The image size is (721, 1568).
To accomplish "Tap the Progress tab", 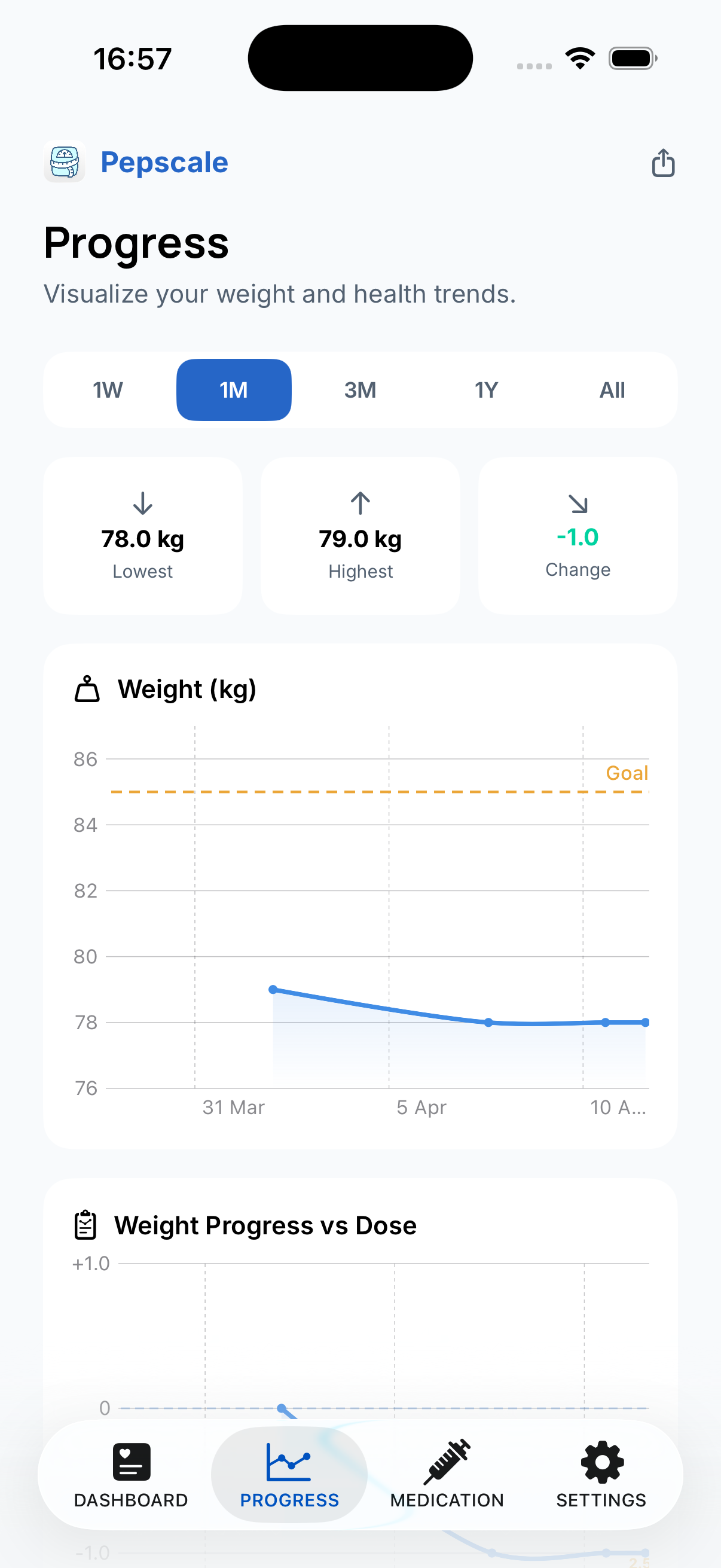I will (289, 1474).
